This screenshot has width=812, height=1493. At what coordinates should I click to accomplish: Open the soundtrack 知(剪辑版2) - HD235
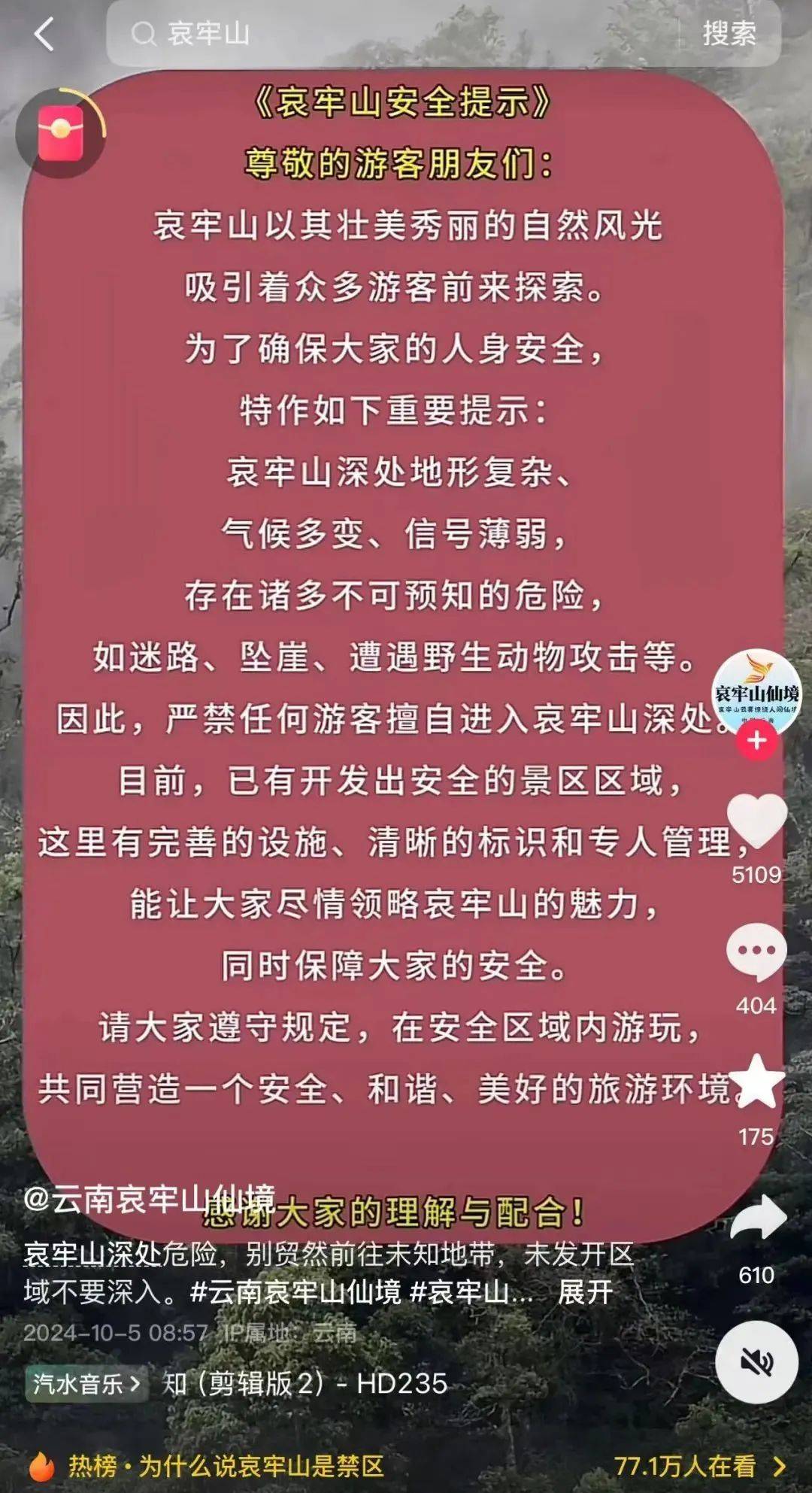pos(304,1383)
